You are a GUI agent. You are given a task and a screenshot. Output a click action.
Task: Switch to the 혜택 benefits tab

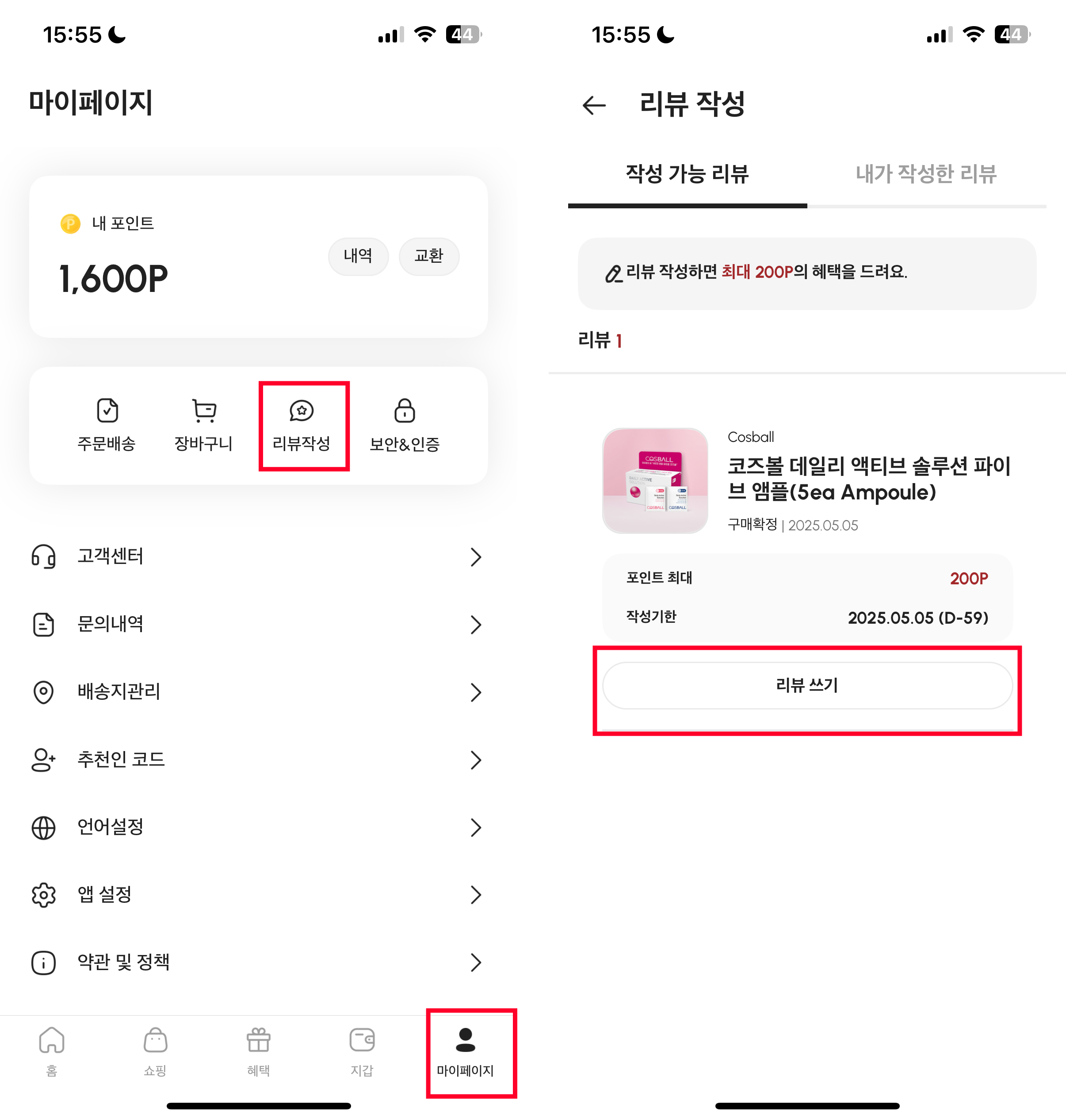click(259, 1052)
